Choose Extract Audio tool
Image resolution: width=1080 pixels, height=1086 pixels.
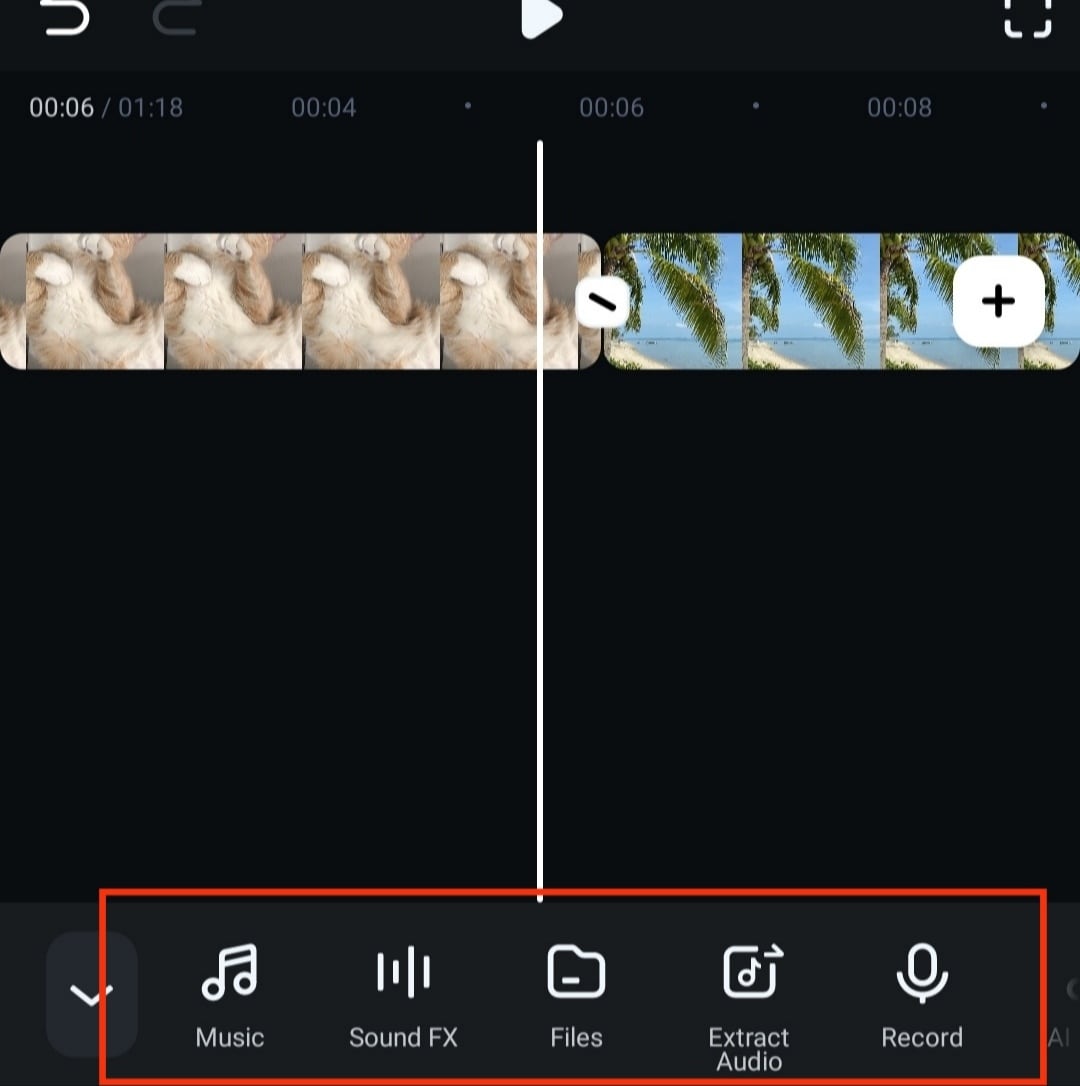tap(749, 1000)
